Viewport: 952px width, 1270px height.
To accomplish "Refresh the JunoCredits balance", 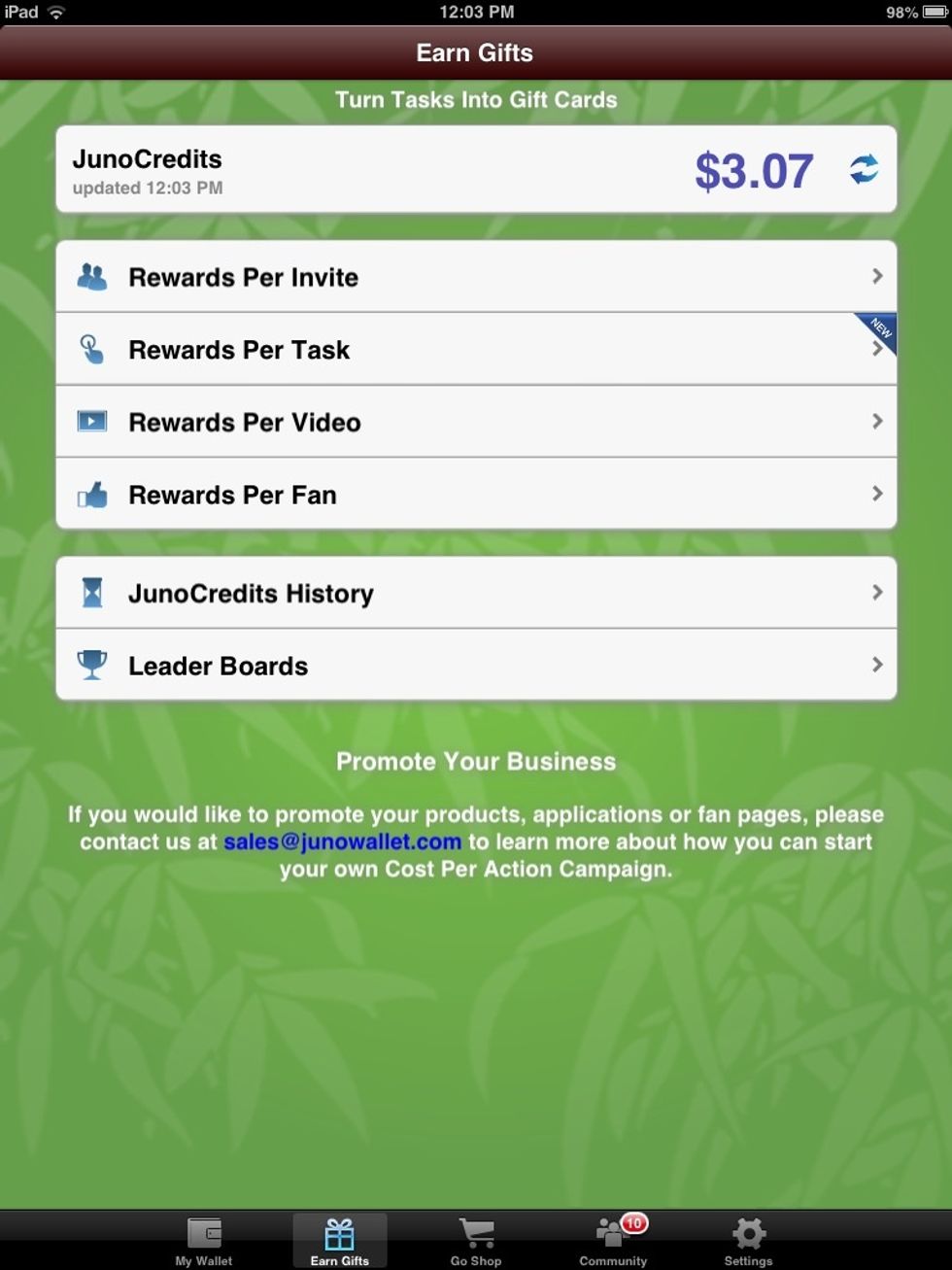I will click(864, 169).
